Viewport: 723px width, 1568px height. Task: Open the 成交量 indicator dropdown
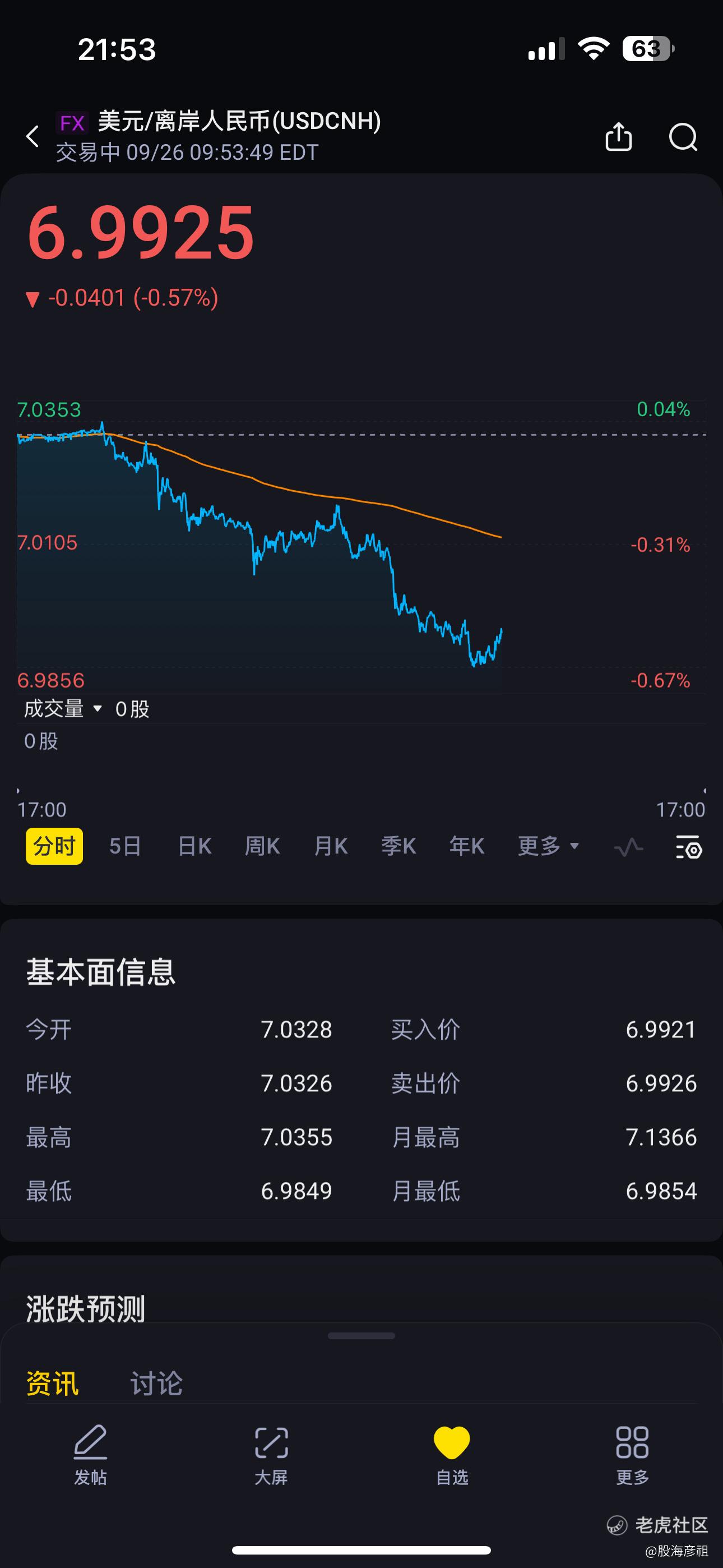63,708
